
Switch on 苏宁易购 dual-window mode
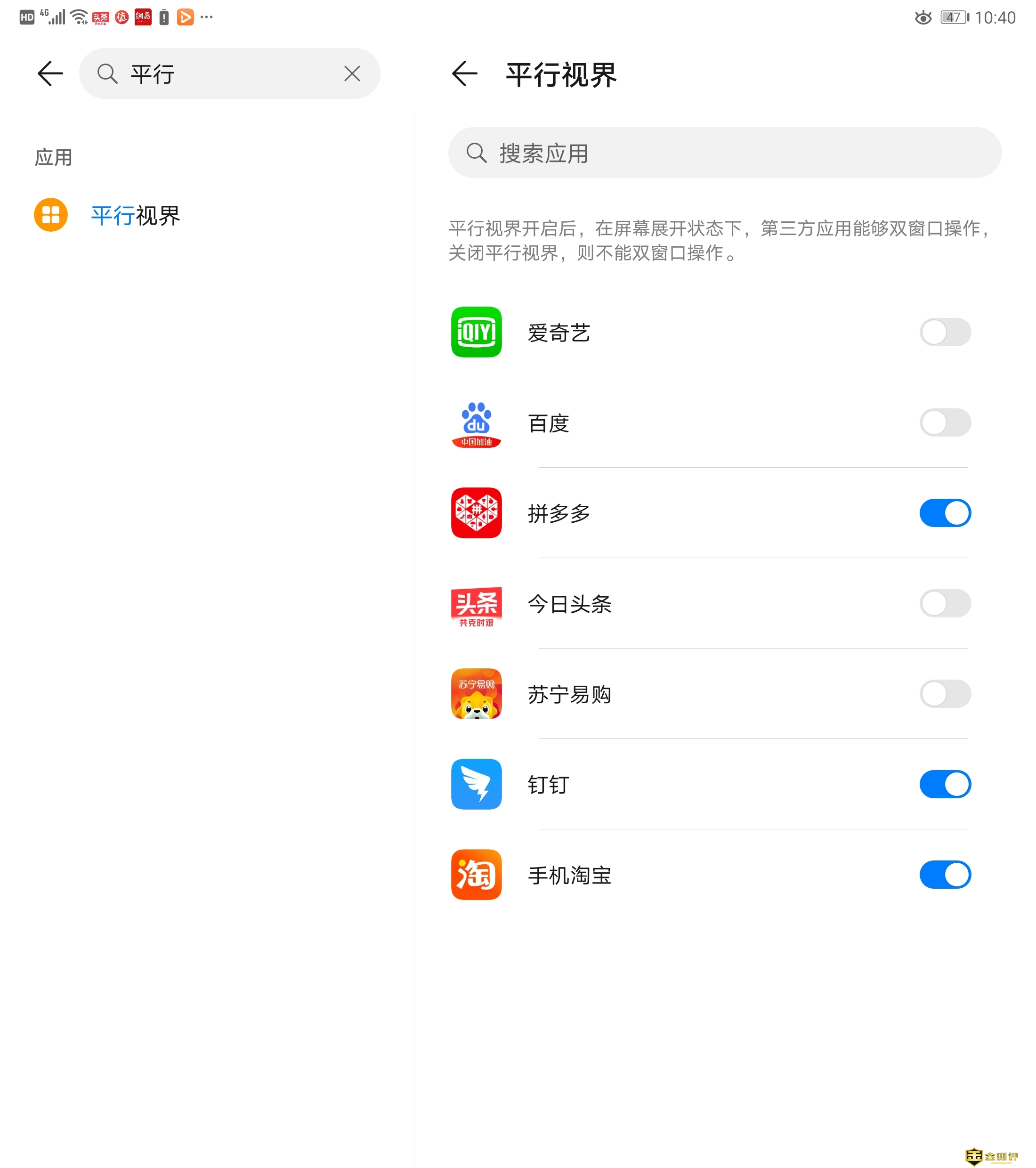pyautogui.click(x=945, y=694)
